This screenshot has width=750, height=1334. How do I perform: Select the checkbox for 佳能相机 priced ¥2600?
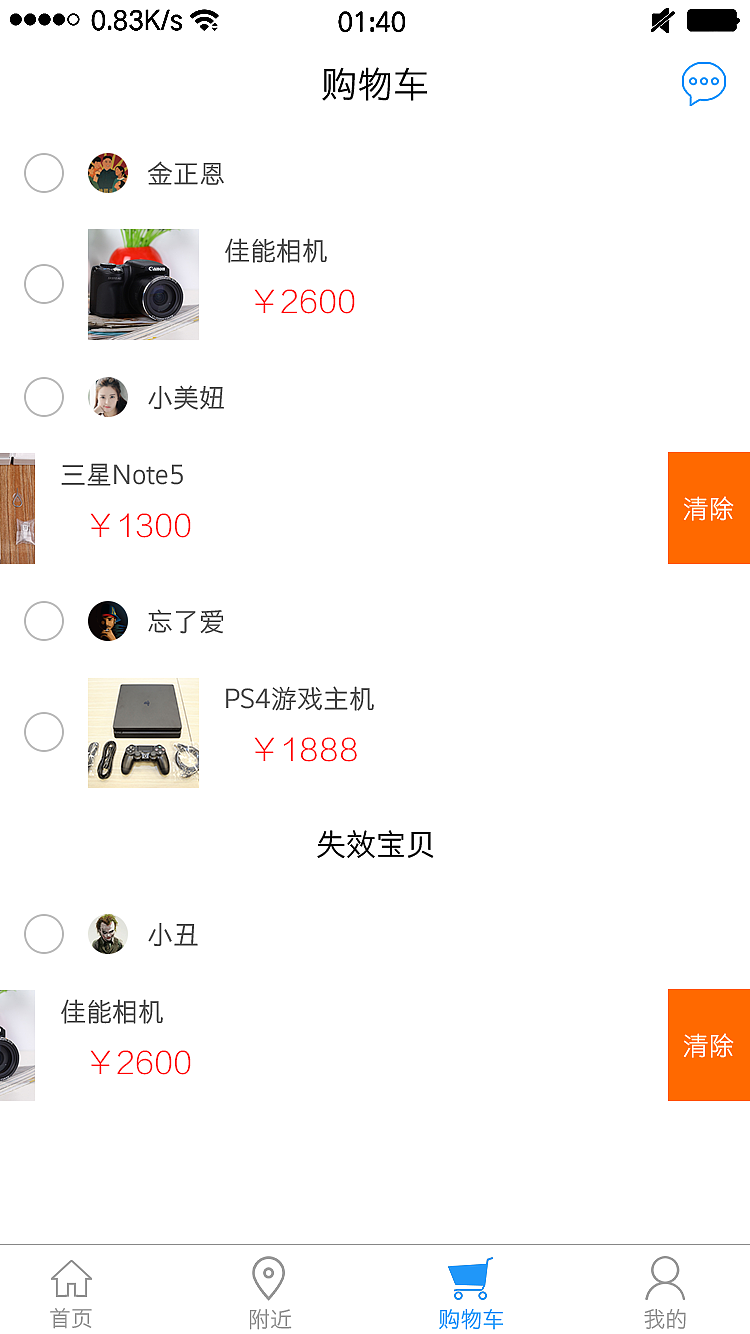pyautogui.click(x=44, y=284)
